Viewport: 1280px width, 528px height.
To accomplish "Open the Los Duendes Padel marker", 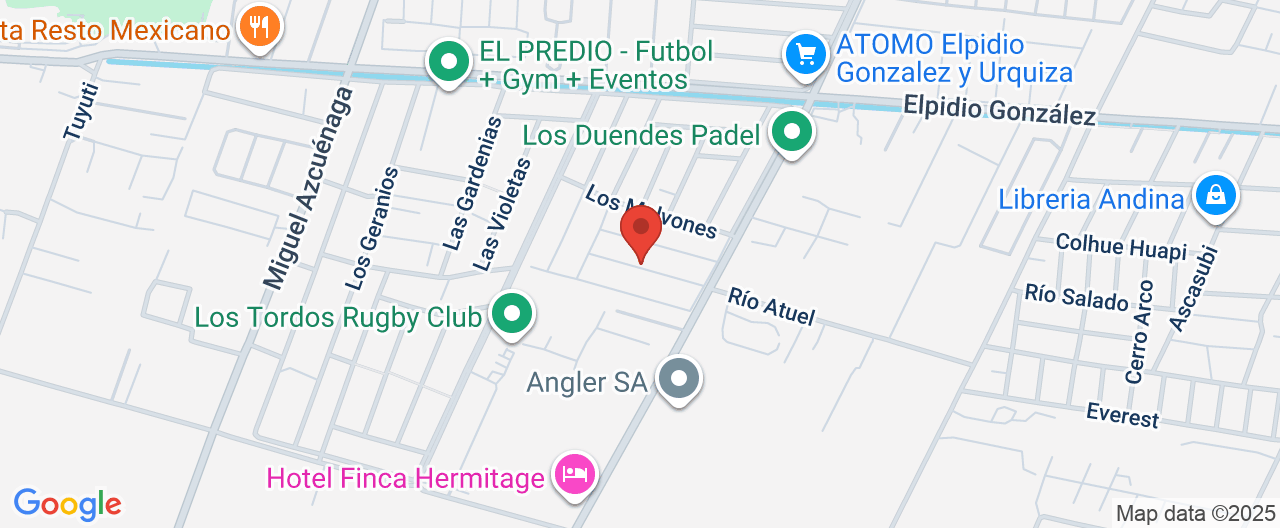I will tap(793, 133).
